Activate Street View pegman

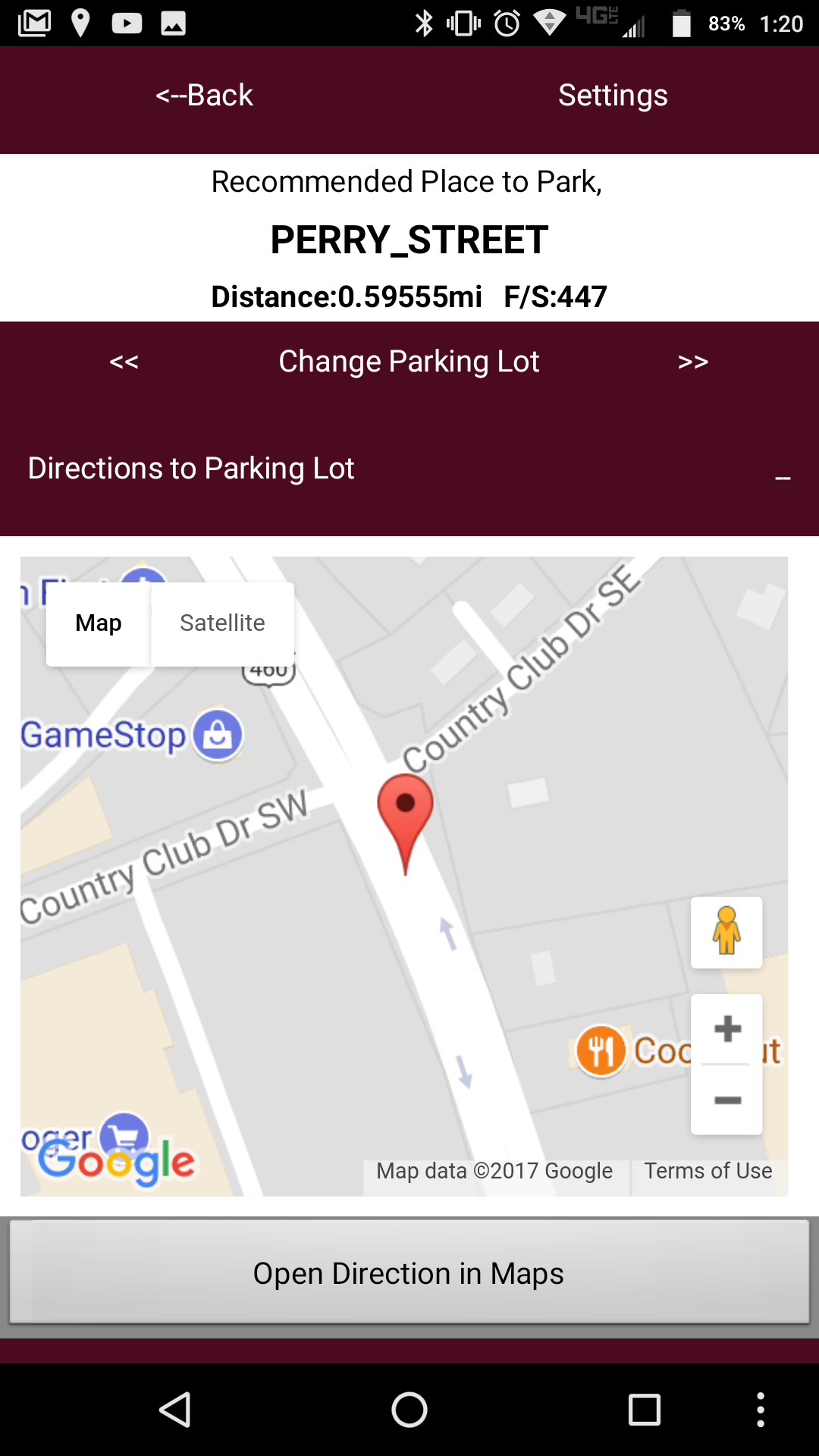tap(726, 931)
